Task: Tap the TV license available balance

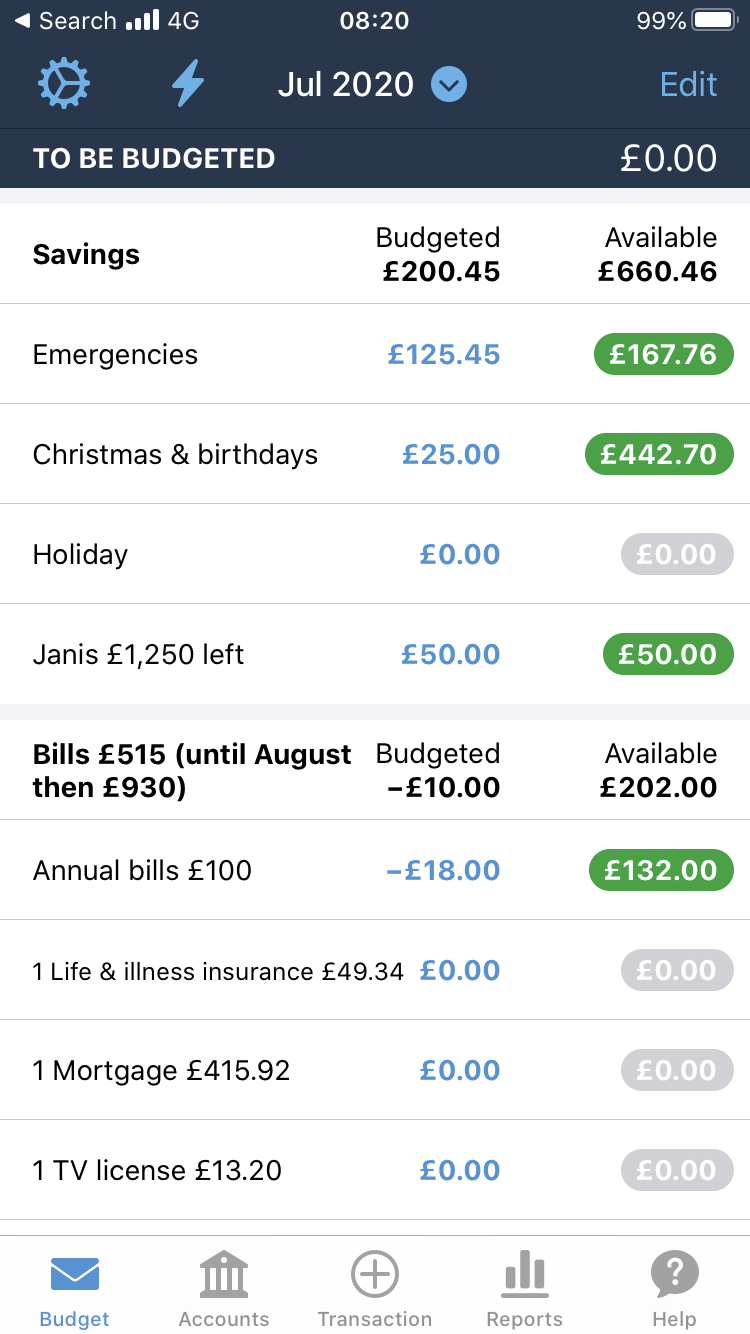Action: click(x=677, y=1170)
